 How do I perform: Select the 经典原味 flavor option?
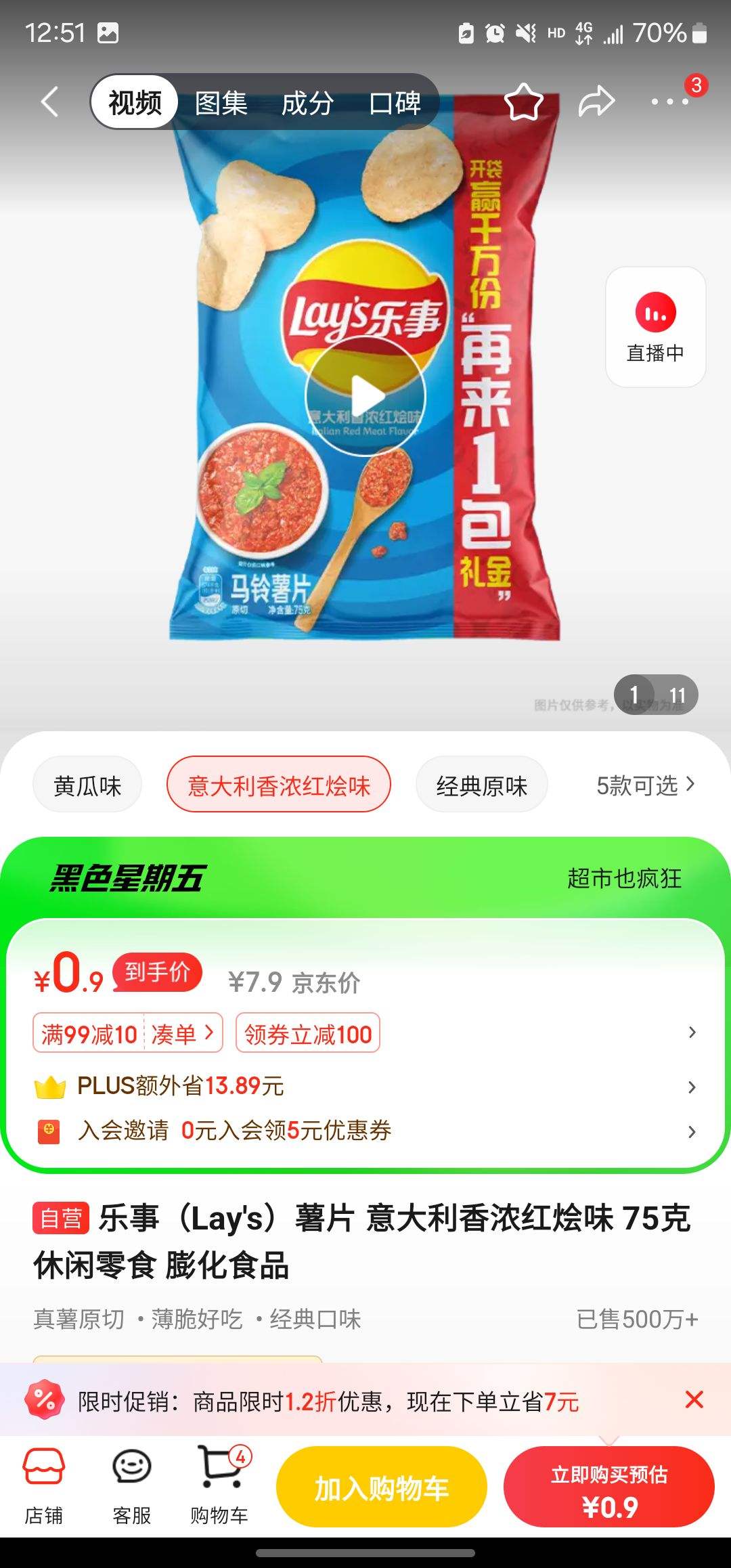481,785
